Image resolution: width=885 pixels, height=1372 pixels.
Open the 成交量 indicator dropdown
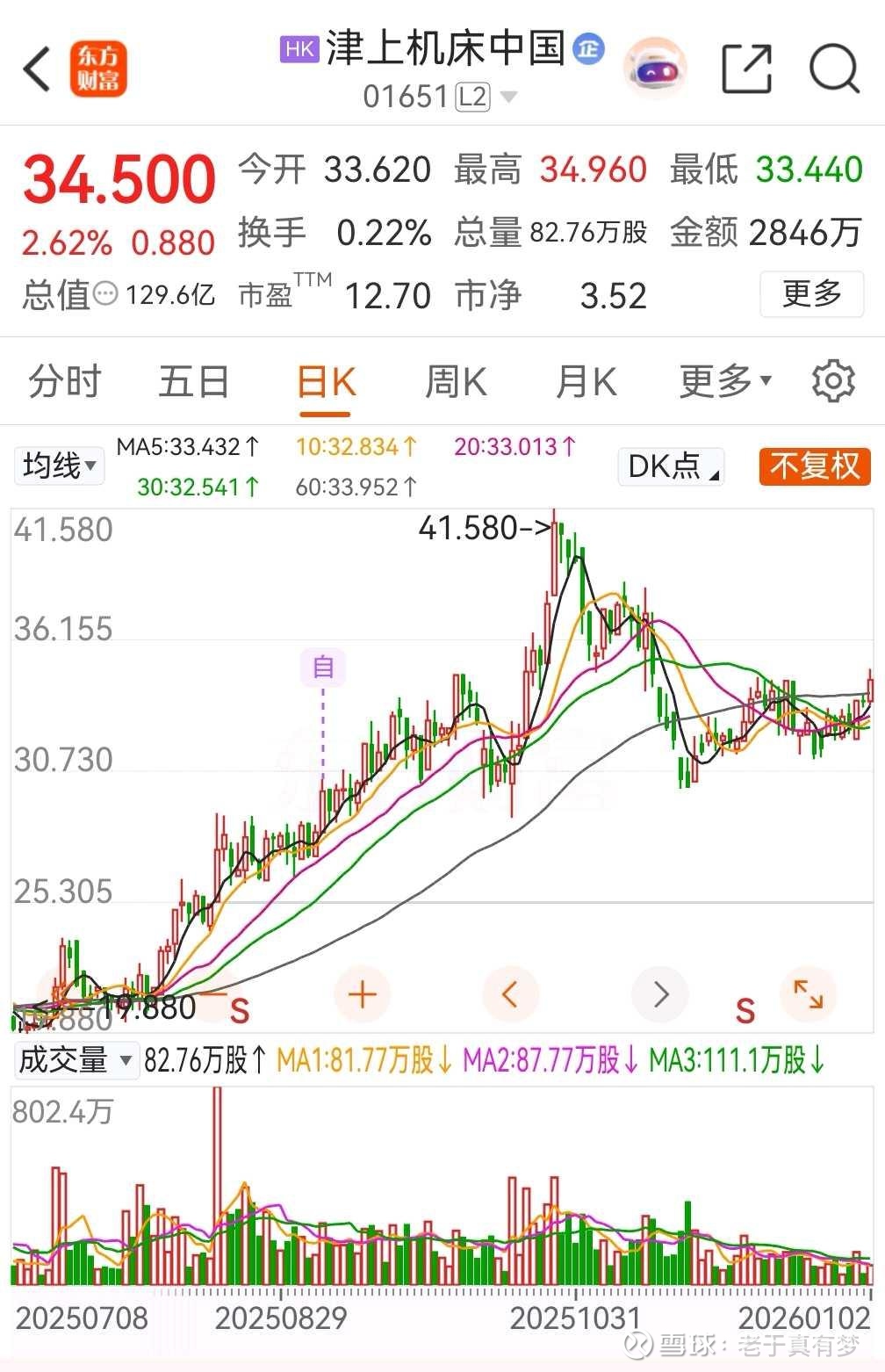pyautogui.click(x=76, y=1060)
